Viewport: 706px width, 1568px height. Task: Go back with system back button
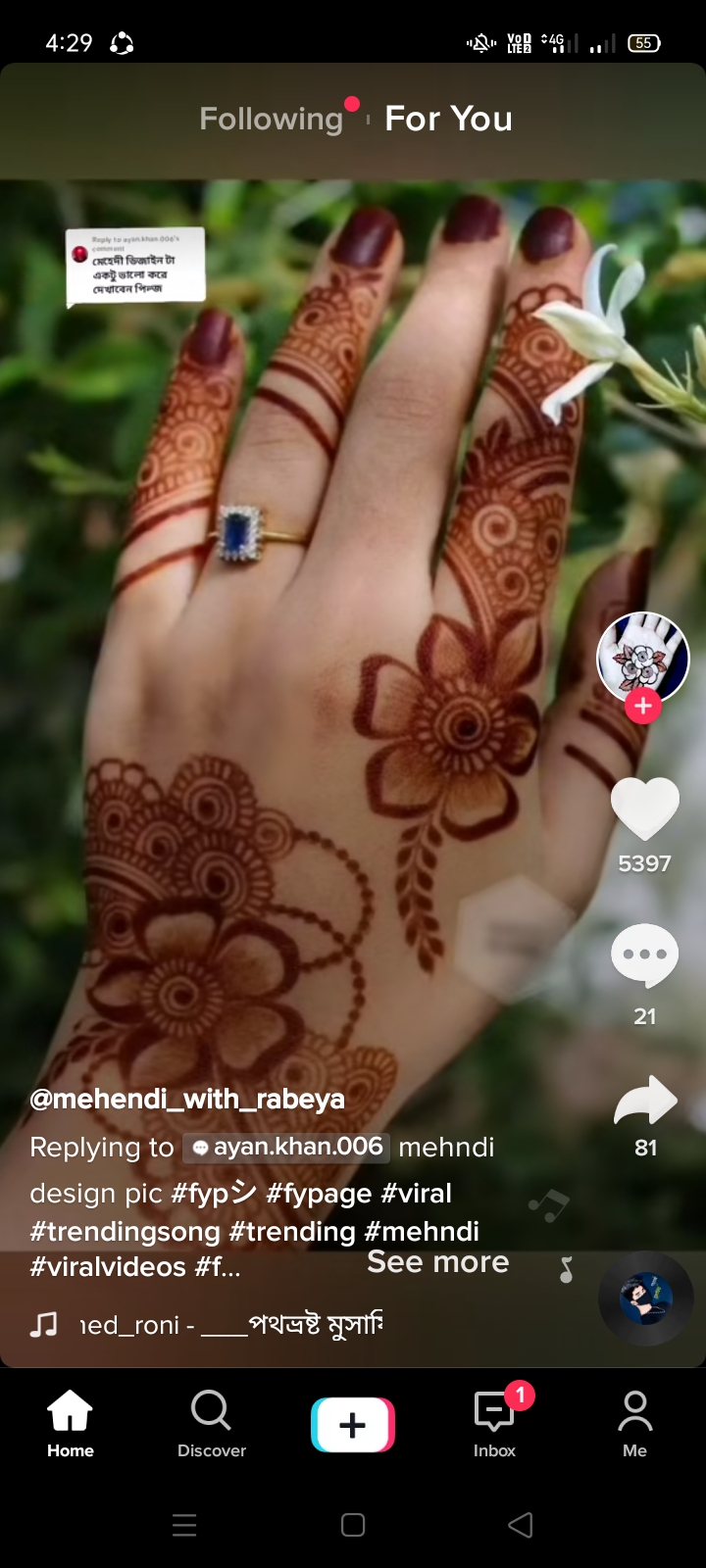521,1525
